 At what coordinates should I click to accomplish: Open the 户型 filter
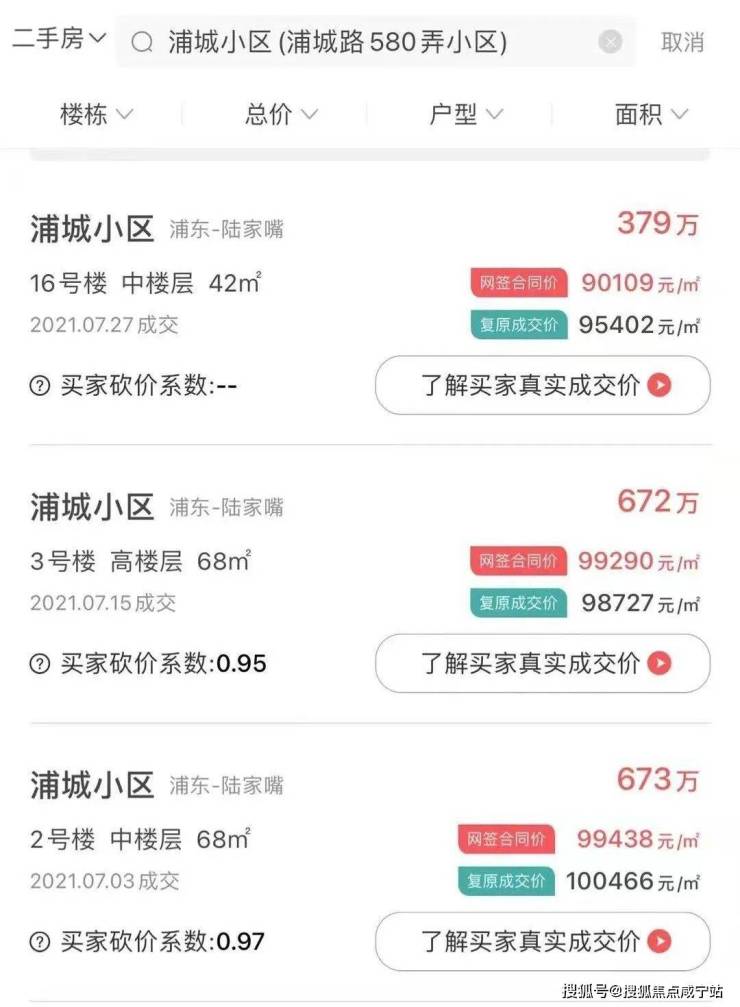[x=466, y=114]
